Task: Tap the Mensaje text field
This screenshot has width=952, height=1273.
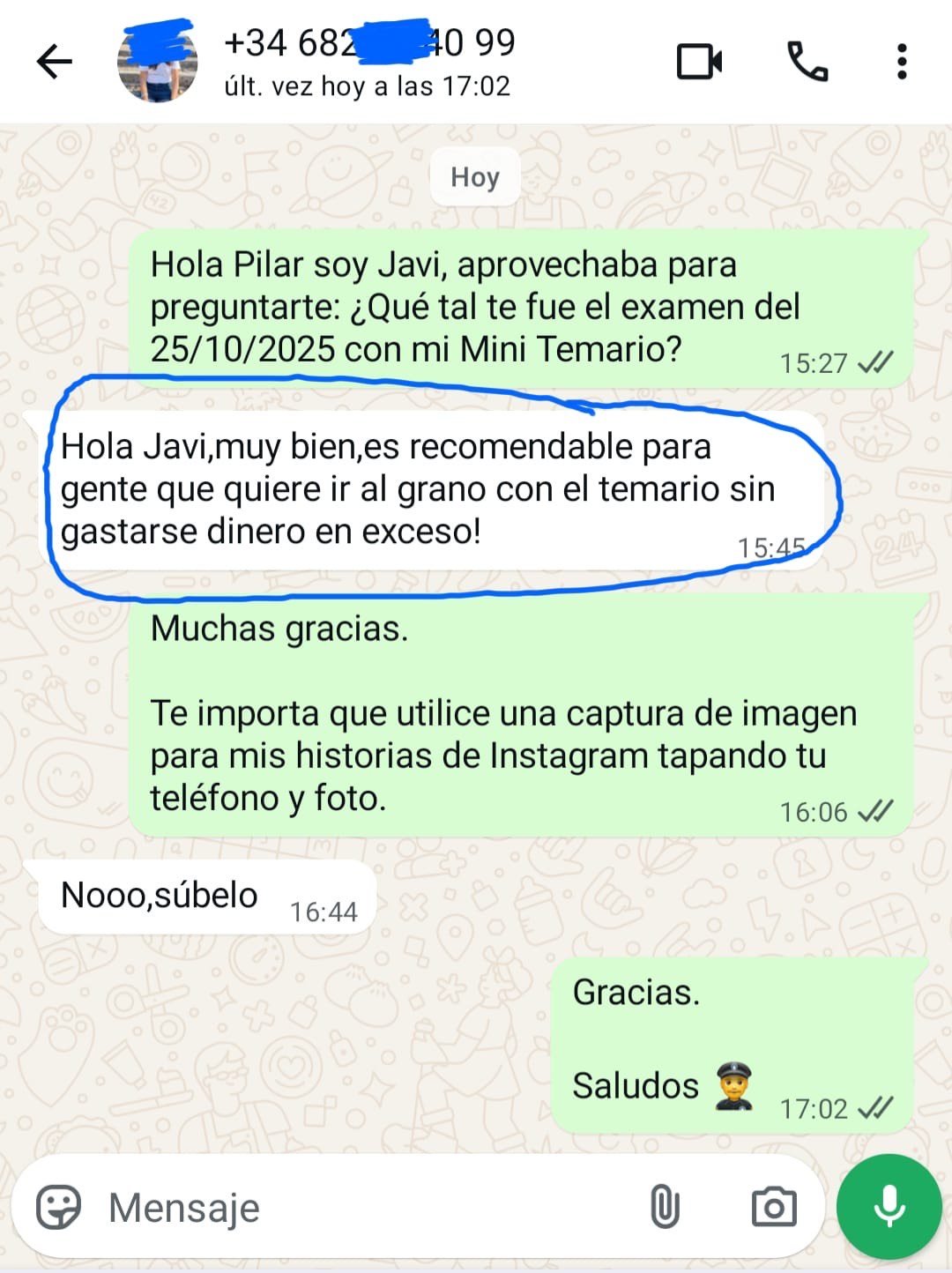Action: (353, 1207)
